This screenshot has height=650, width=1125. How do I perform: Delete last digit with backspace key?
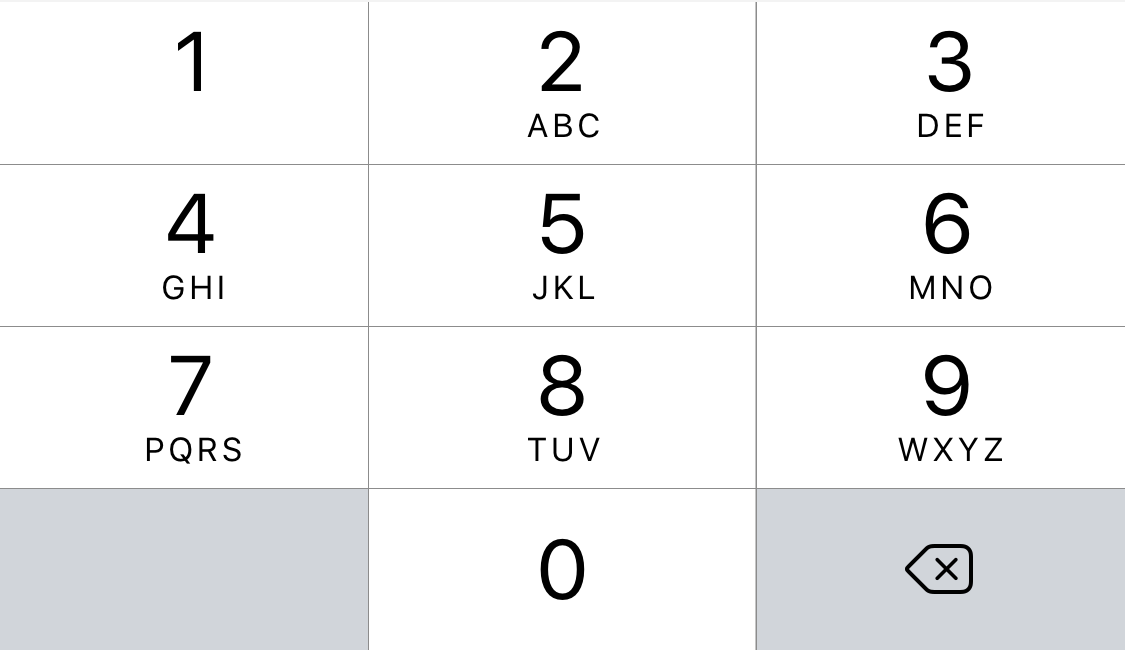pos(940,569)
